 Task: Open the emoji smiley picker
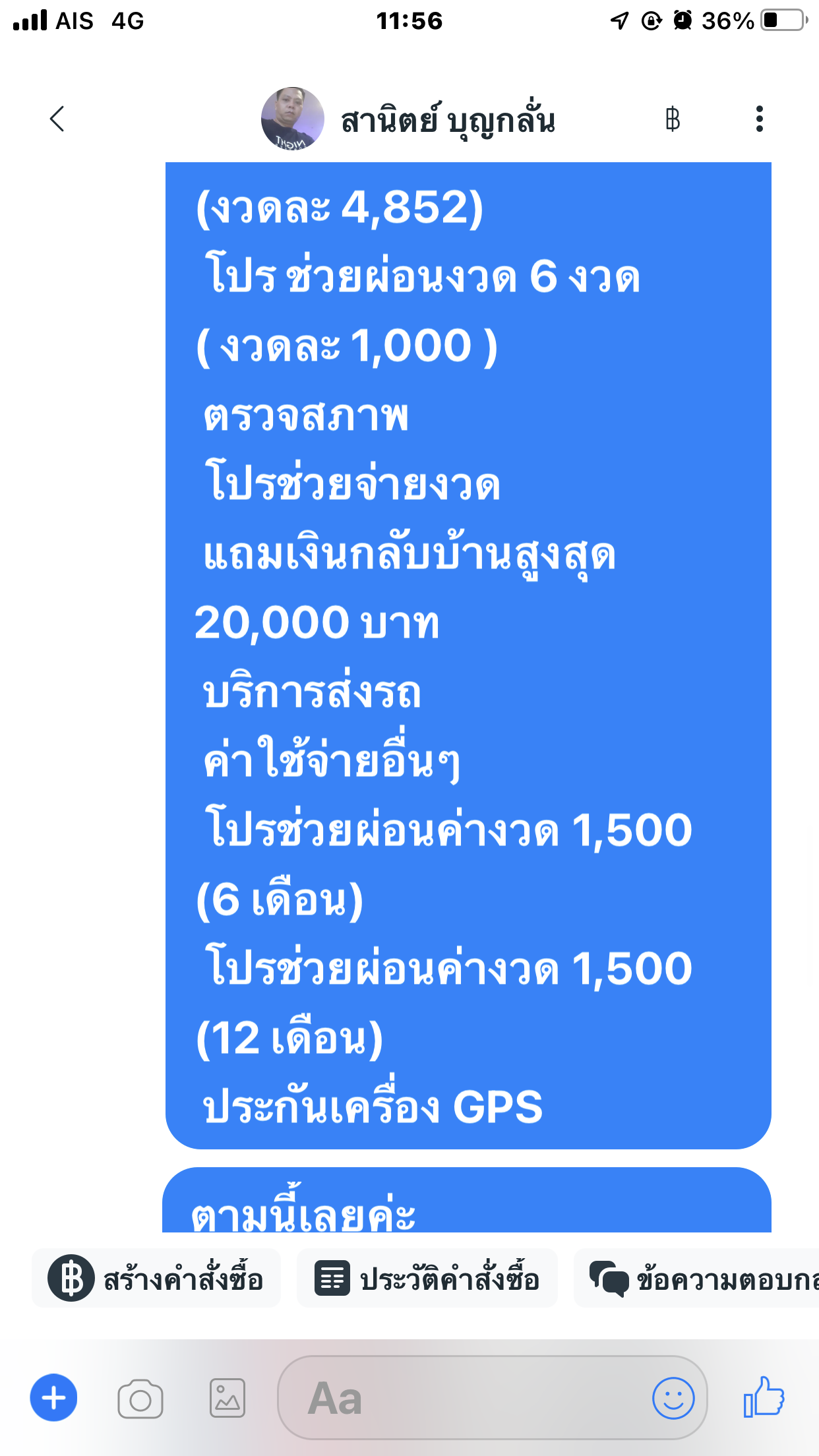673,1399
